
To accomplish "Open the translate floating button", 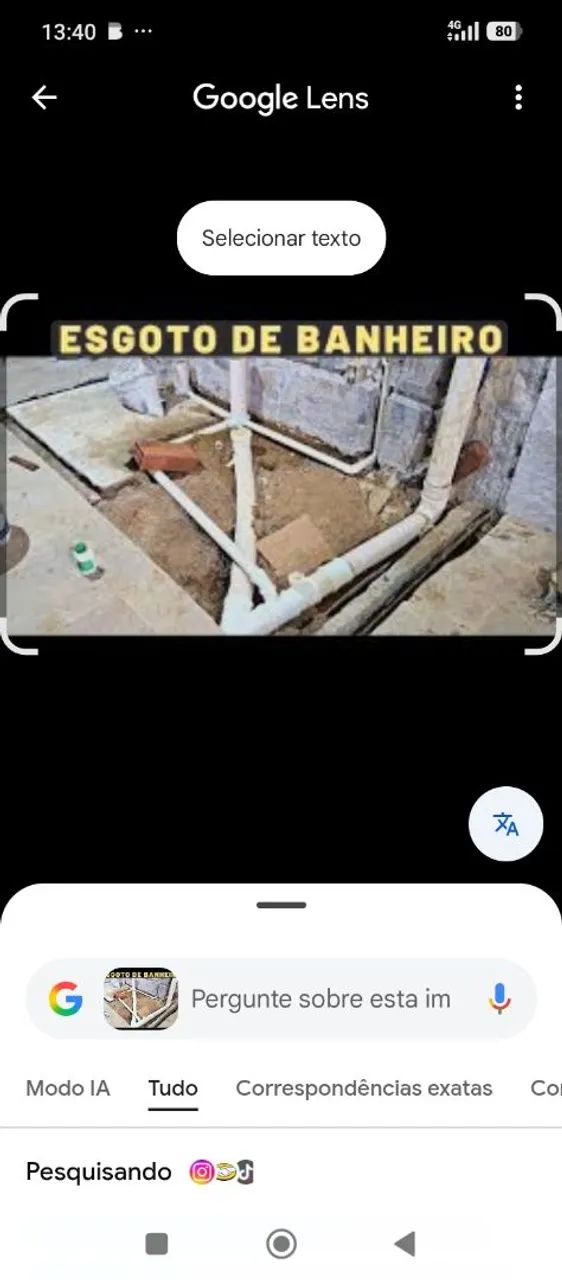I will click(x=506, y=824).
